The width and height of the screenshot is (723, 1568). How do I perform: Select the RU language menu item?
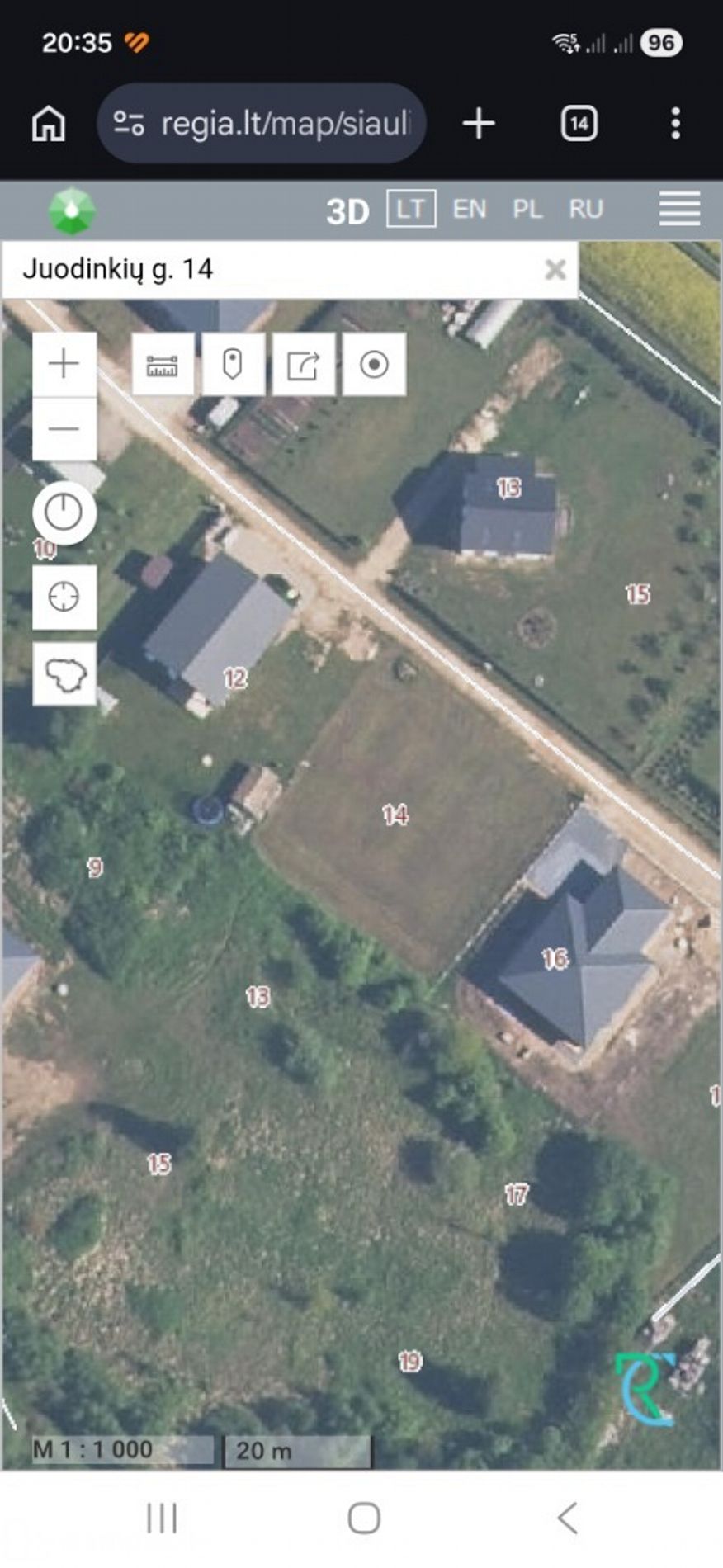[585, 210]
